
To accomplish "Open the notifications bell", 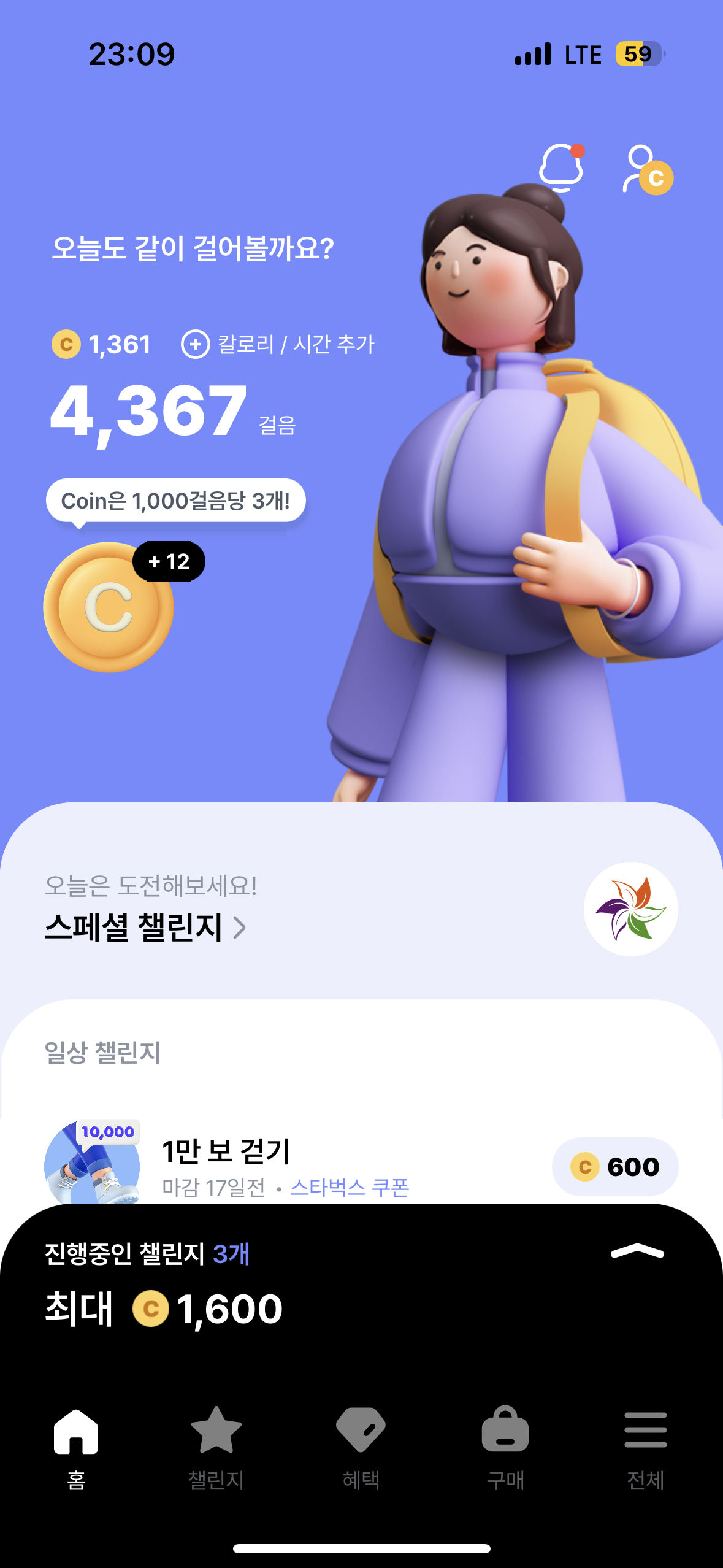I will click(560, 168).
